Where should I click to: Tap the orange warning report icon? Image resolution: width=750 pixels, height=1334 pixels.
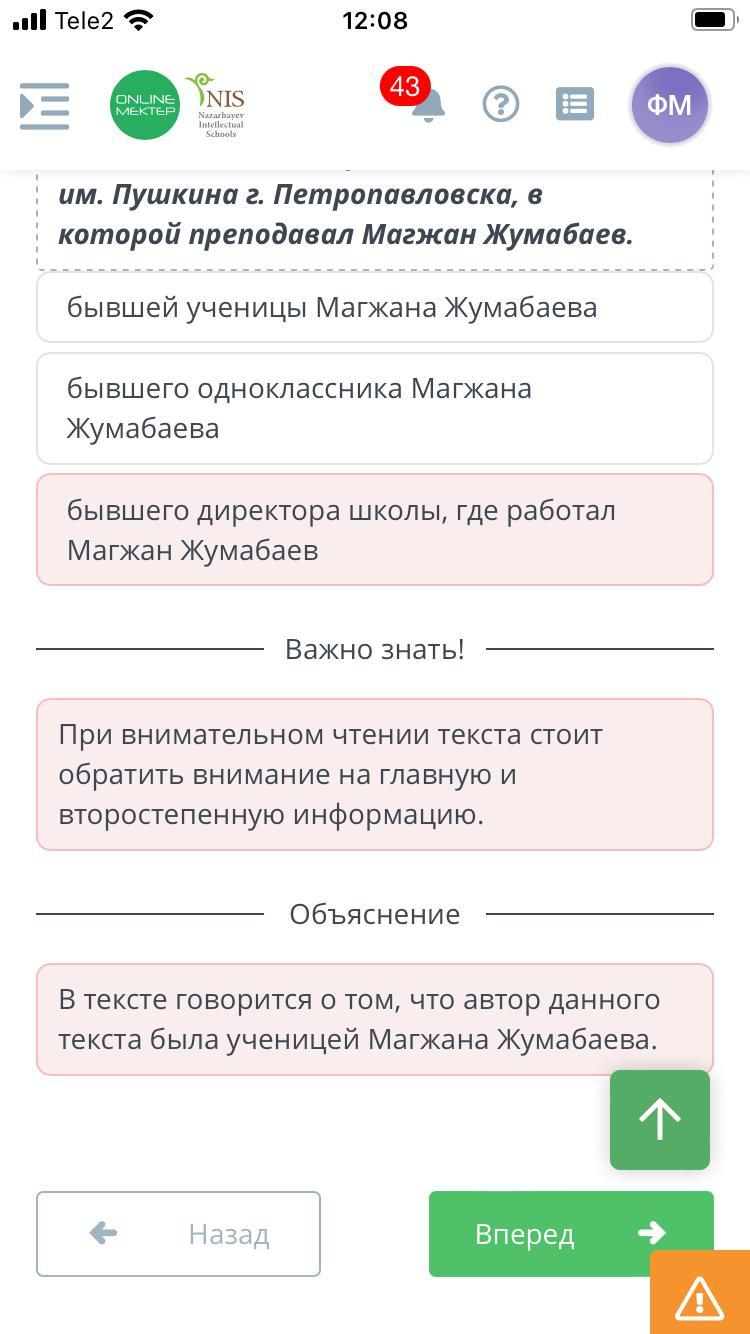700,1297
